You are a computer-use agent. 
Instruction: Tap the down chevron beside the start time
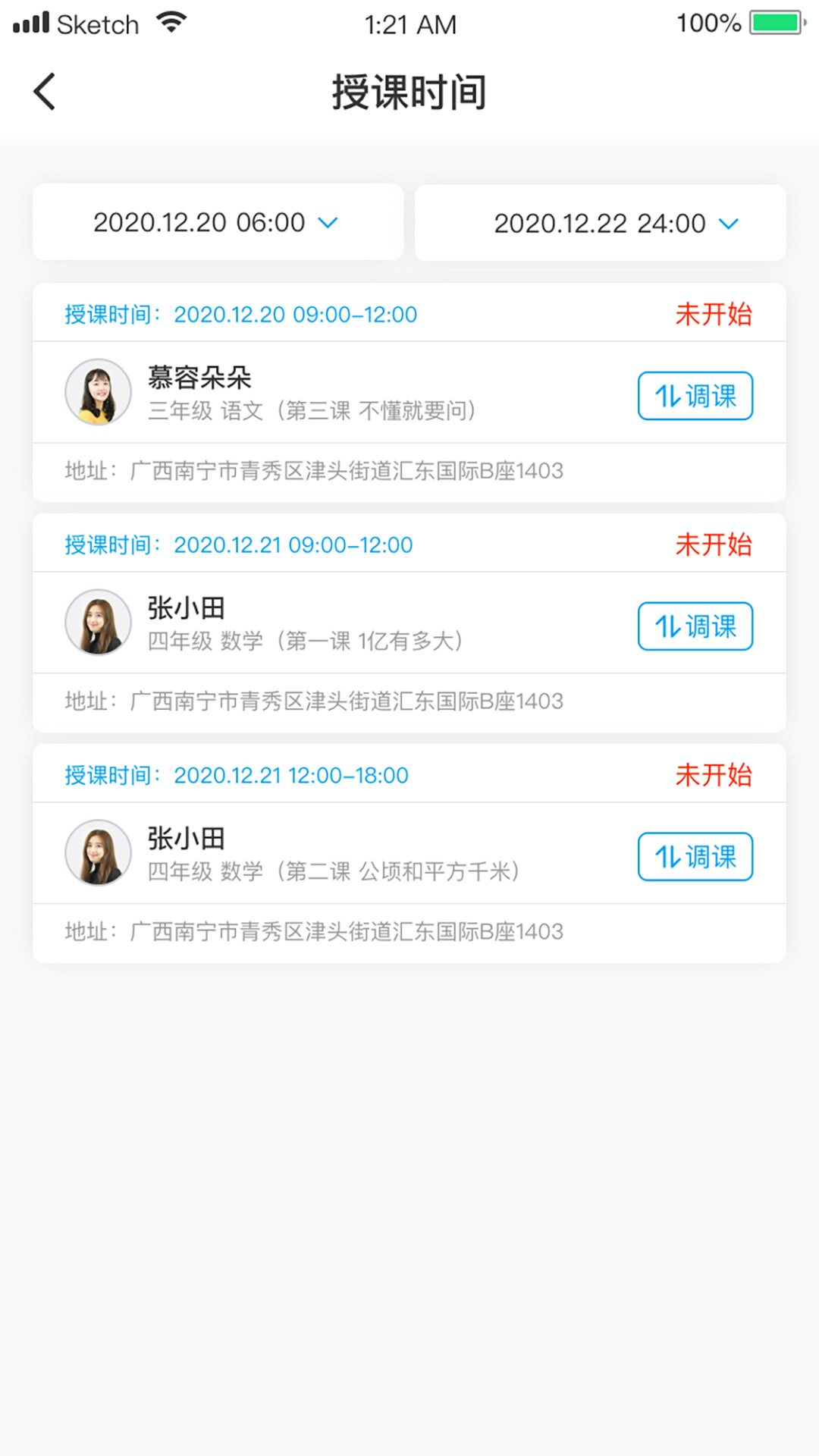328,223
